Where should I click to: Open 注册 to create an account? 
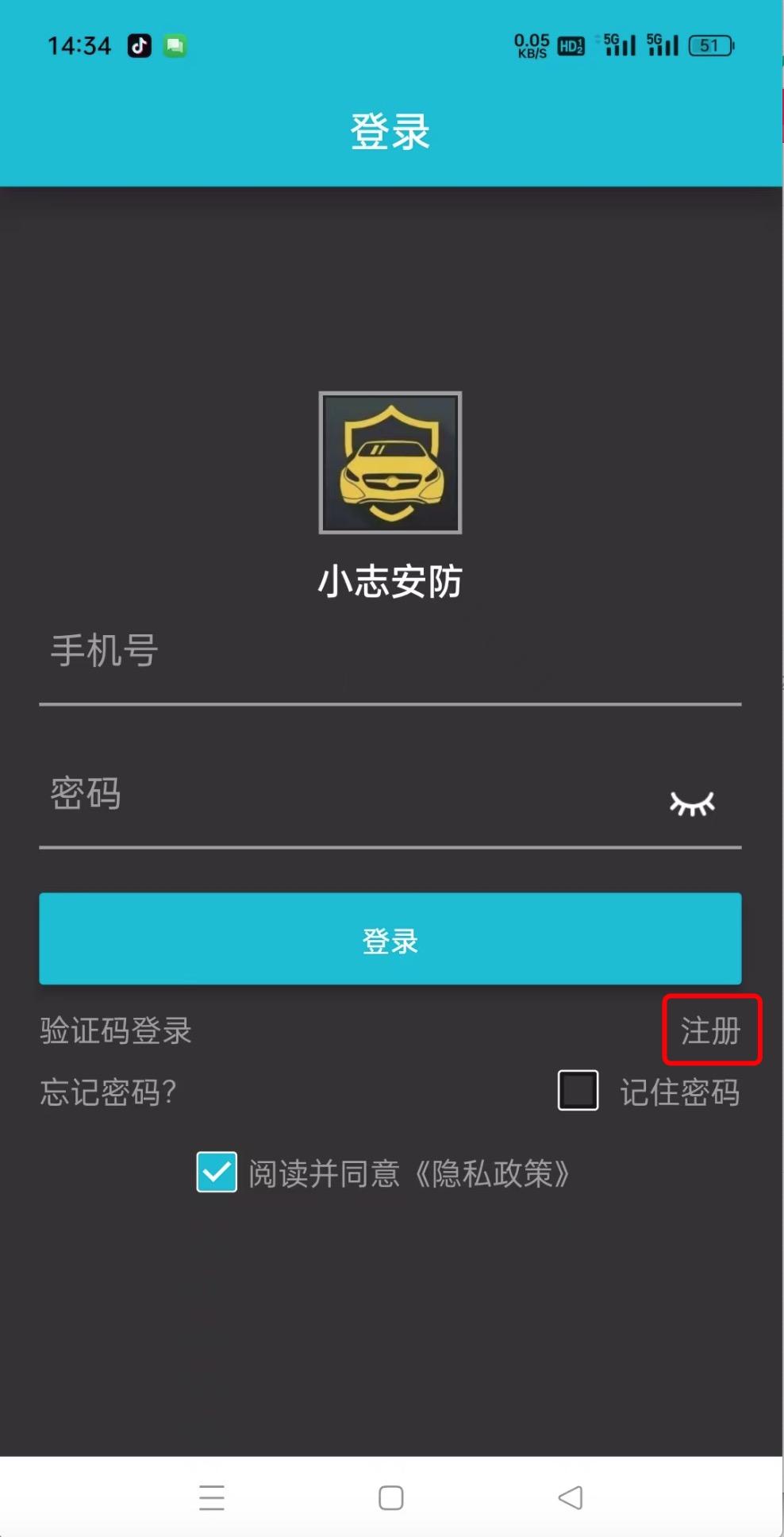click(710, 1030)
